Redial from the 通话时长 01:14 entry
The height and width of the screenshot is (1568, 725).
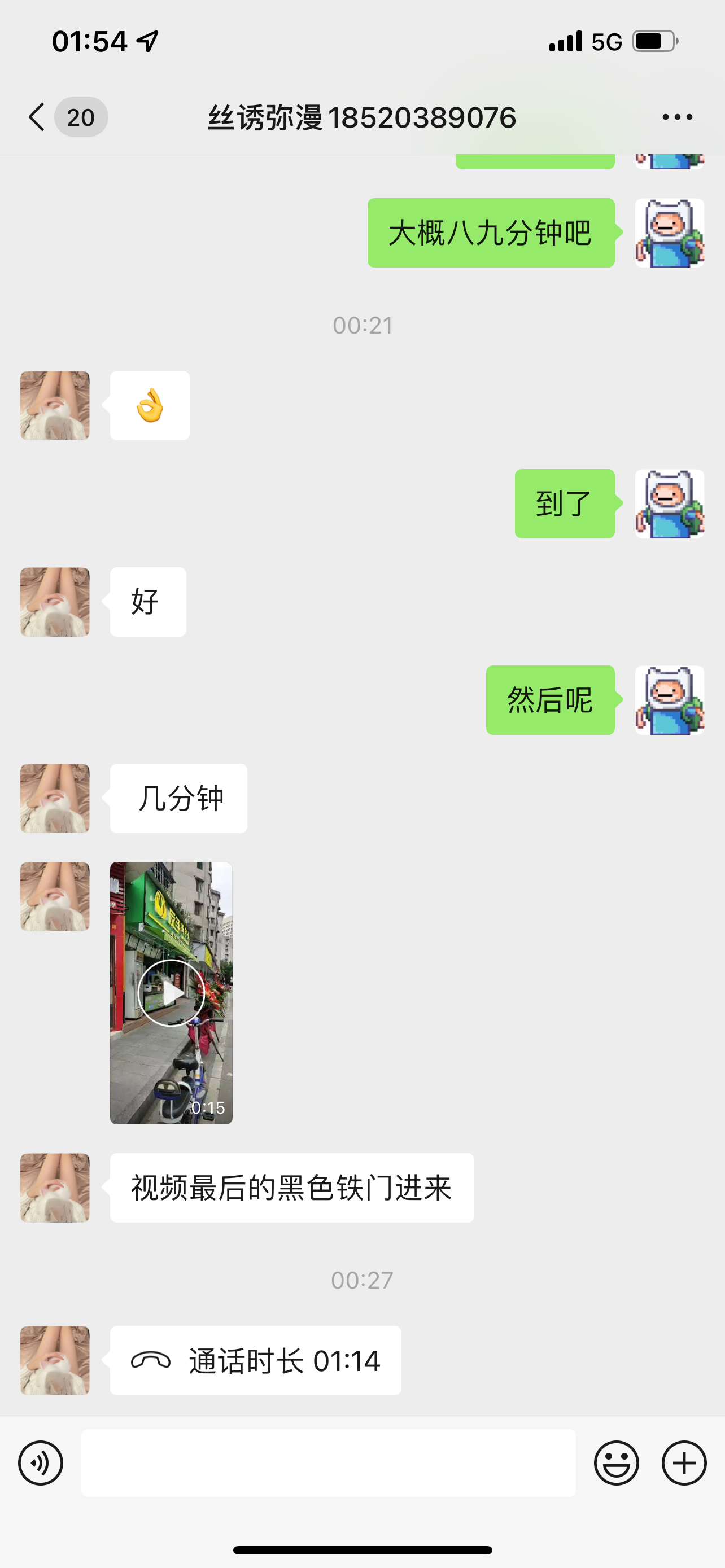pos(255,1361)
